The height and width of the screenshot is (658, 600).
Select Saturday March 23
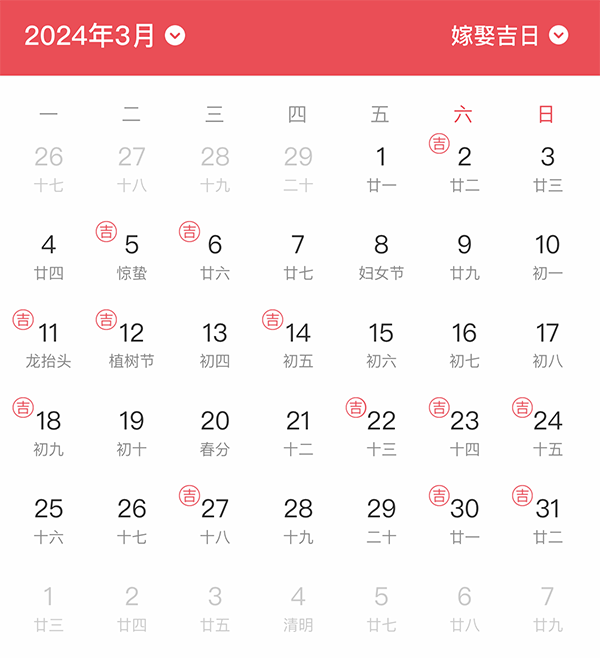click(x=464, y=431)
